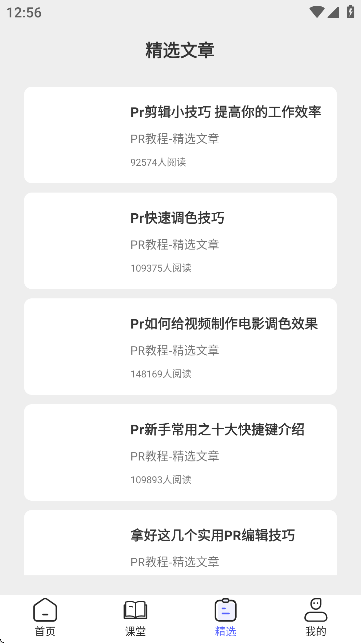
Task: Open 拿好这几个实用PR编辑技巧 article
Action: [x=180, y=542]
